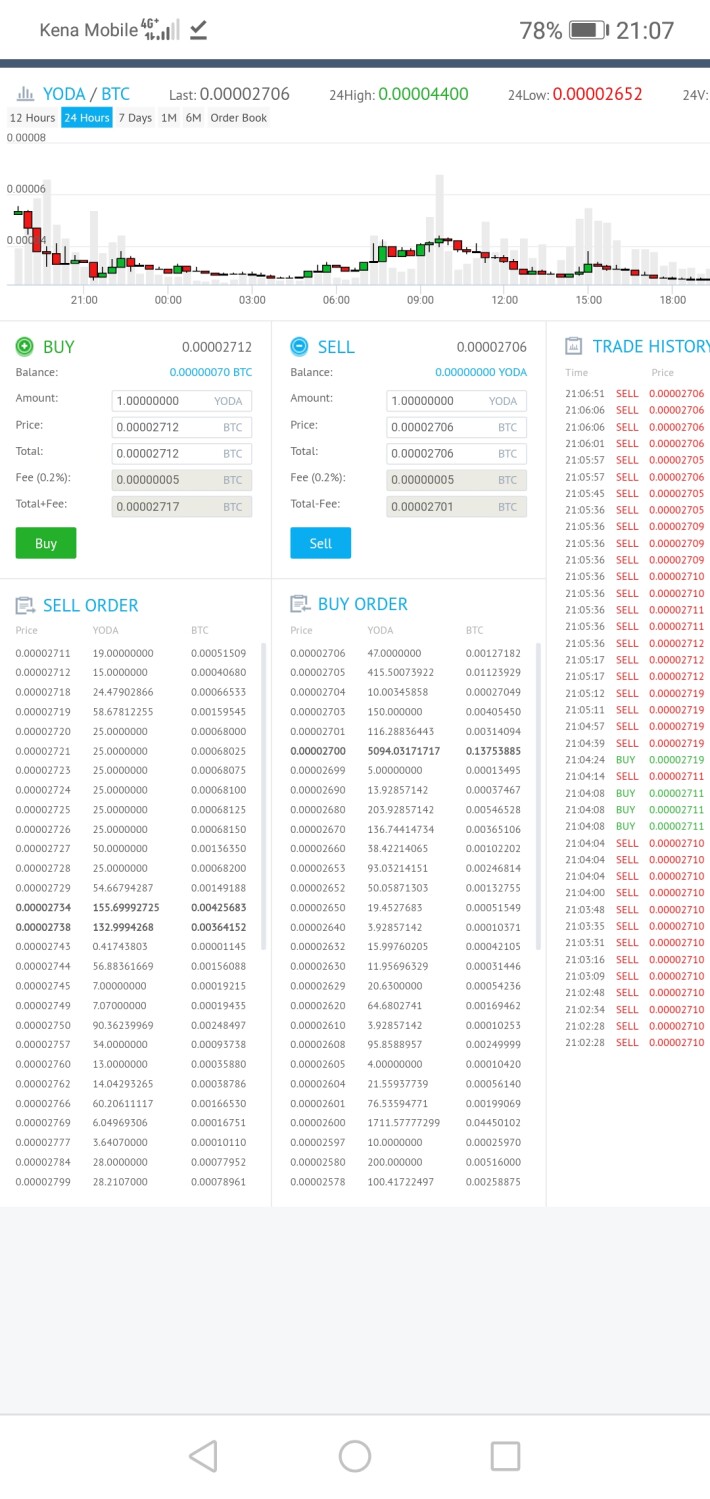Tap the green Buy button
Viewport: 710px width, 1499px height.
click(46, 543)
